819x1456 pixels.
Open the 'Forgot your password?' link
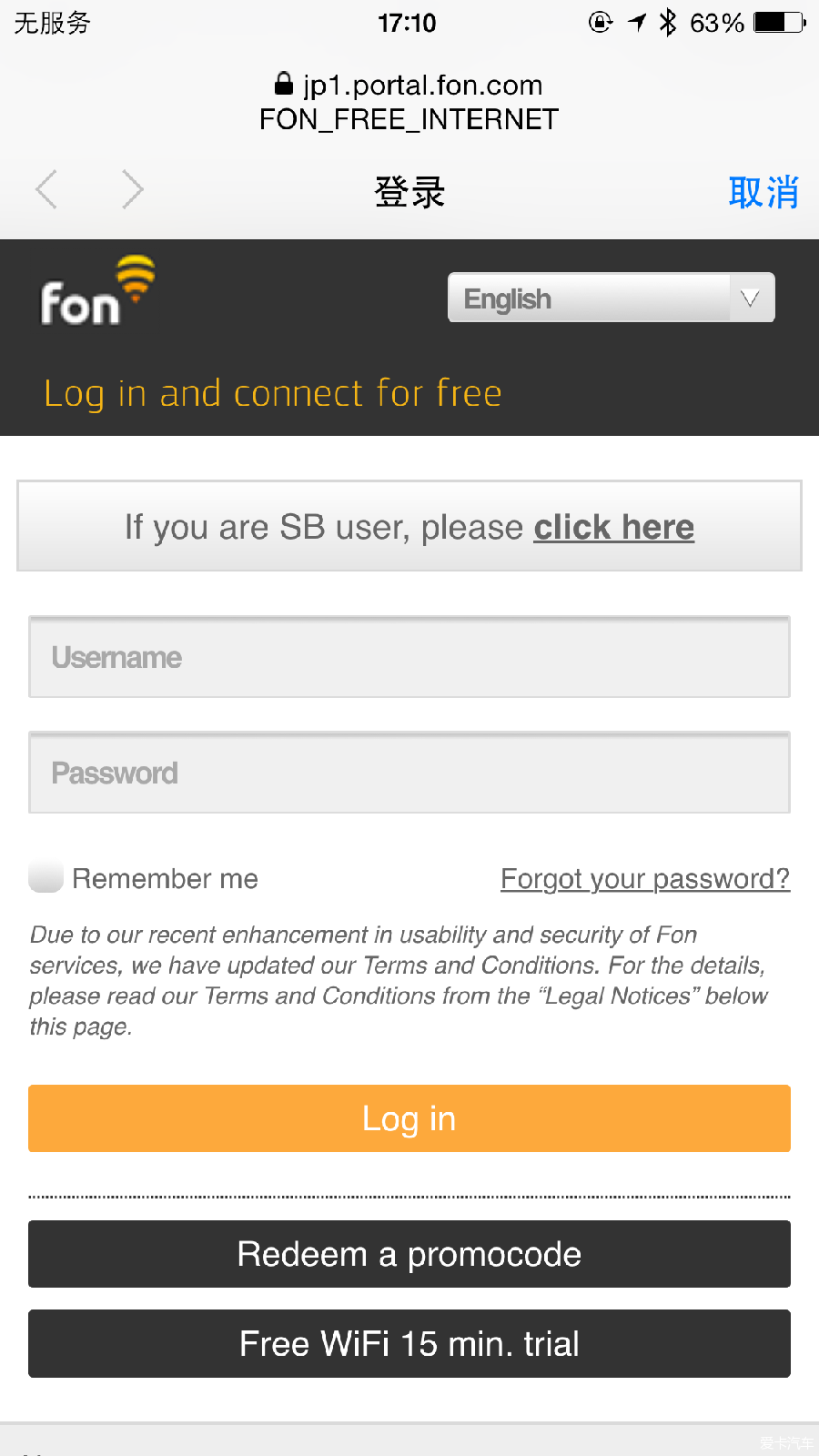pos(645,878)
